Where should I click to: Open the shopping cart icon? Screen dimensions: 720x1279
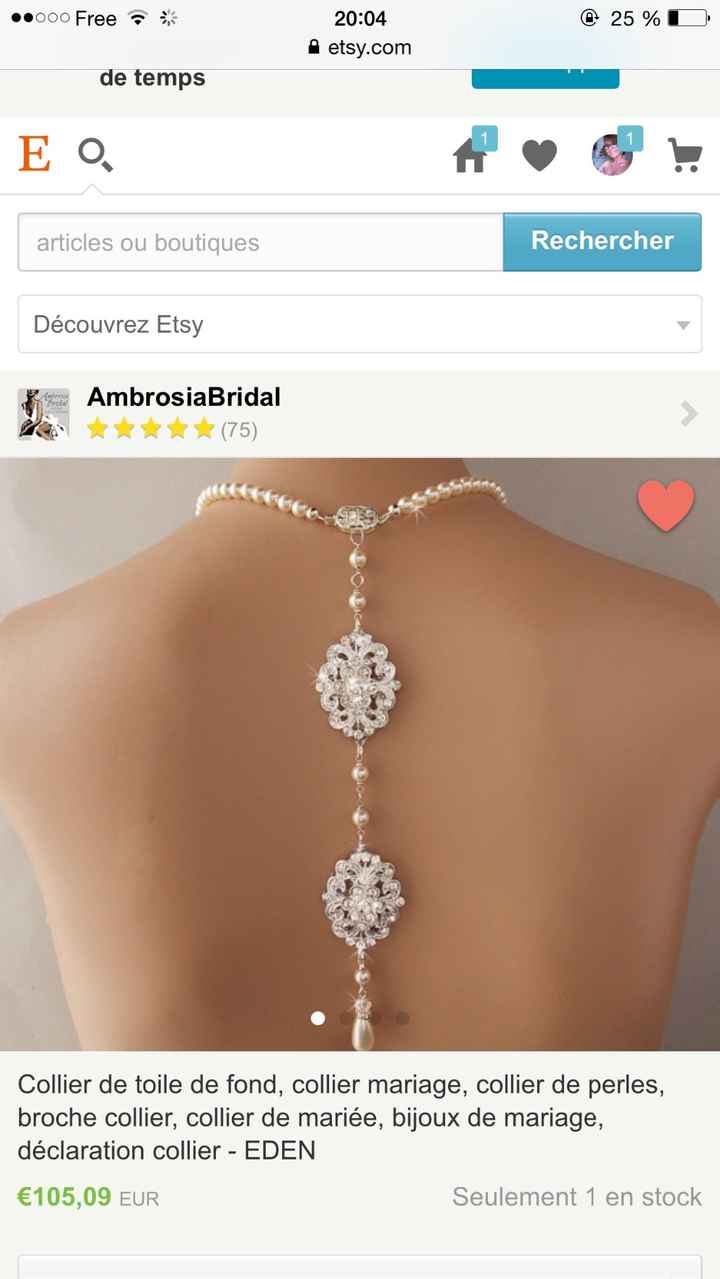(x=684, y=156)
